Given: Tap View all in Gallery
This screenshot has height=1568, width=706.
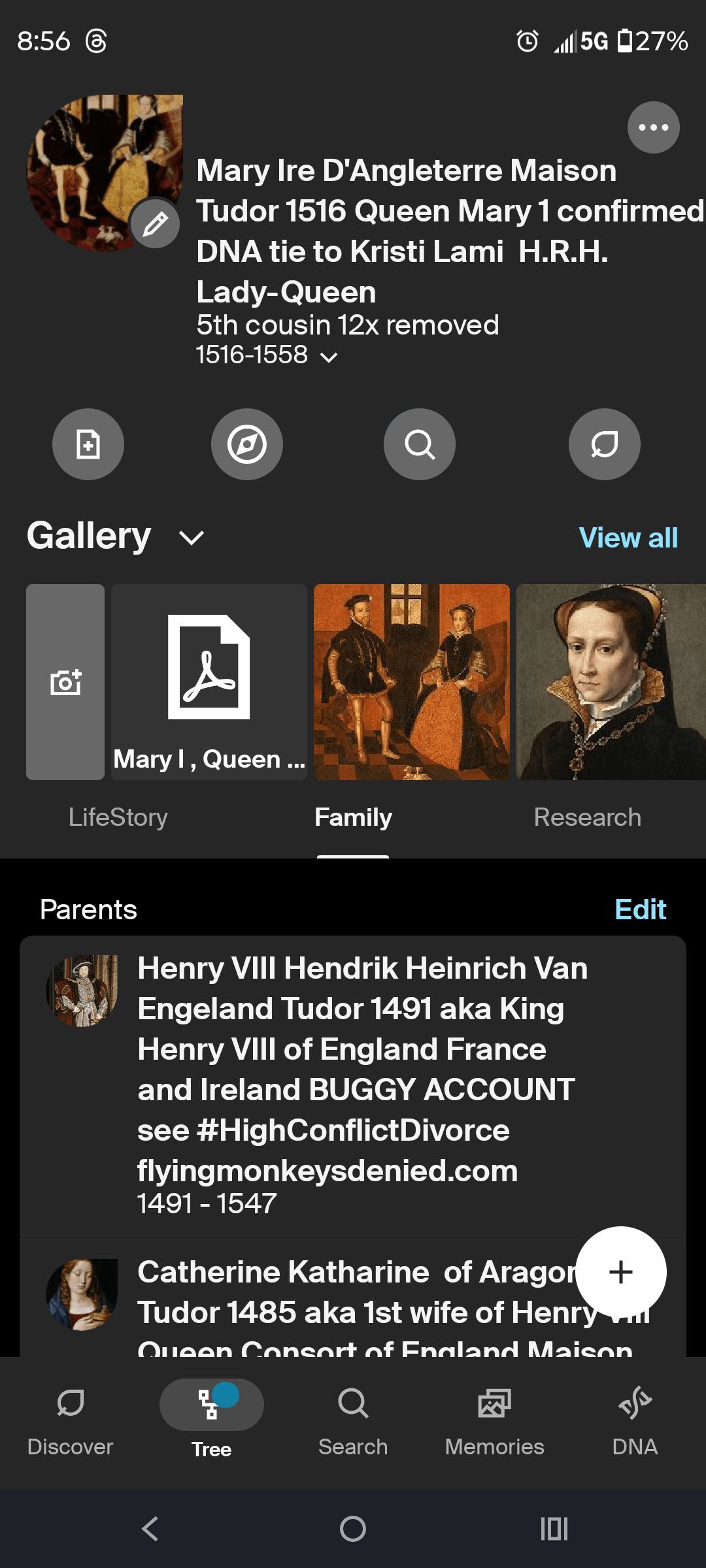Looking at the screenshot, I should (x=626, y=537).
